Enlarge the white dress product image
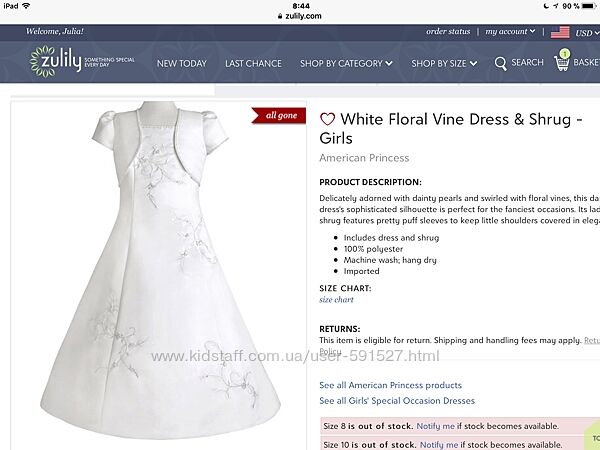The width and height of the screenshot is (600, 450). (x=160, y=270)
